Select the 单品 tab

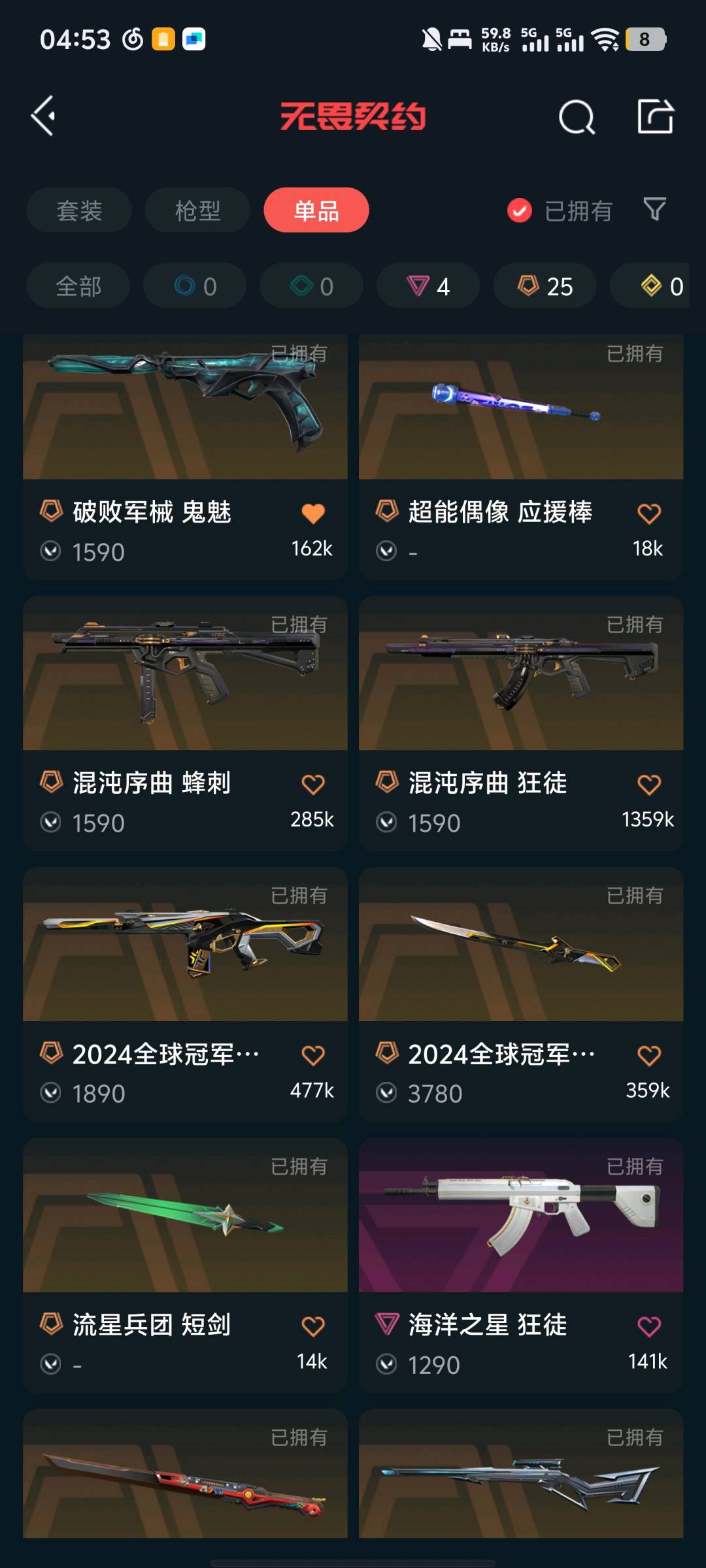316,210
